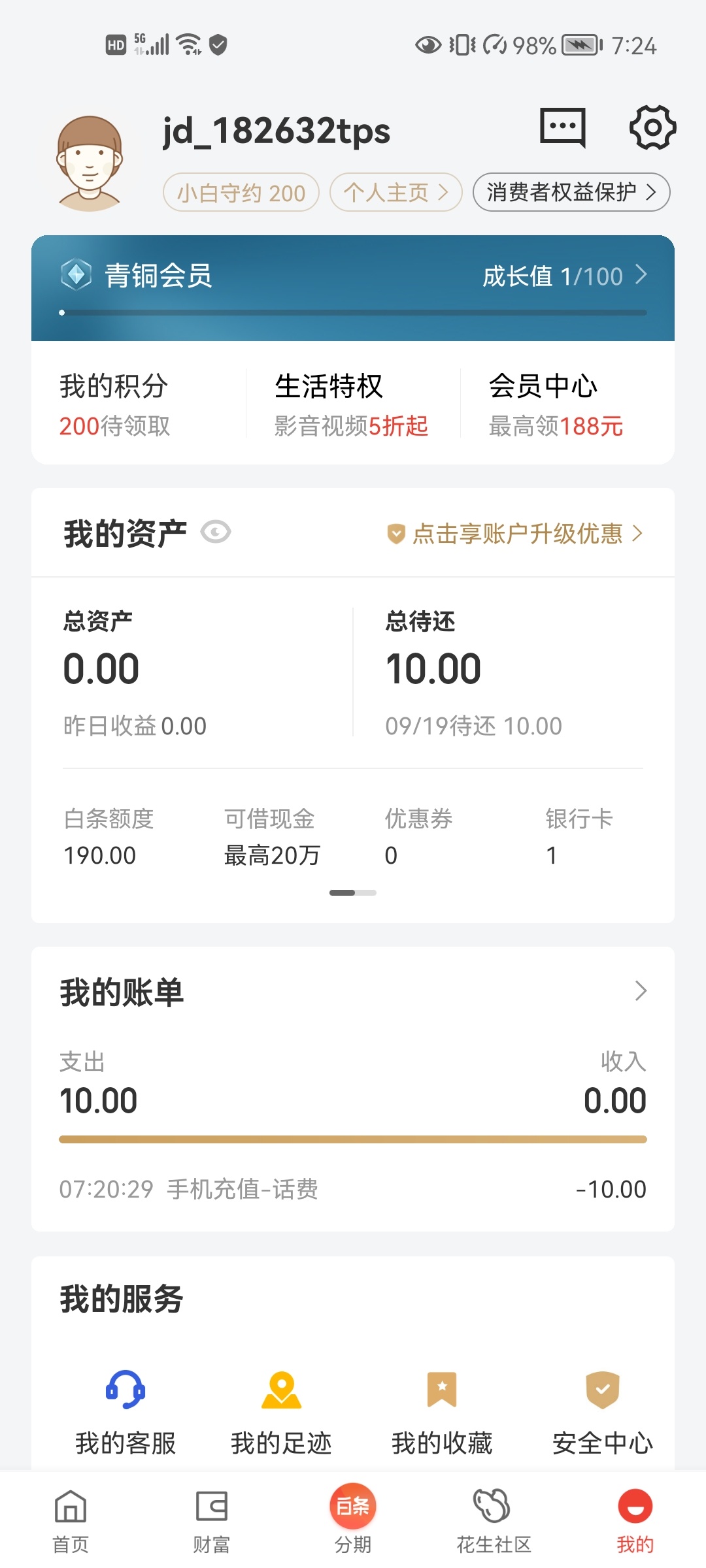Open 点击享账户升级优惠
706x1568 pixels.
(x=515, y=534)
